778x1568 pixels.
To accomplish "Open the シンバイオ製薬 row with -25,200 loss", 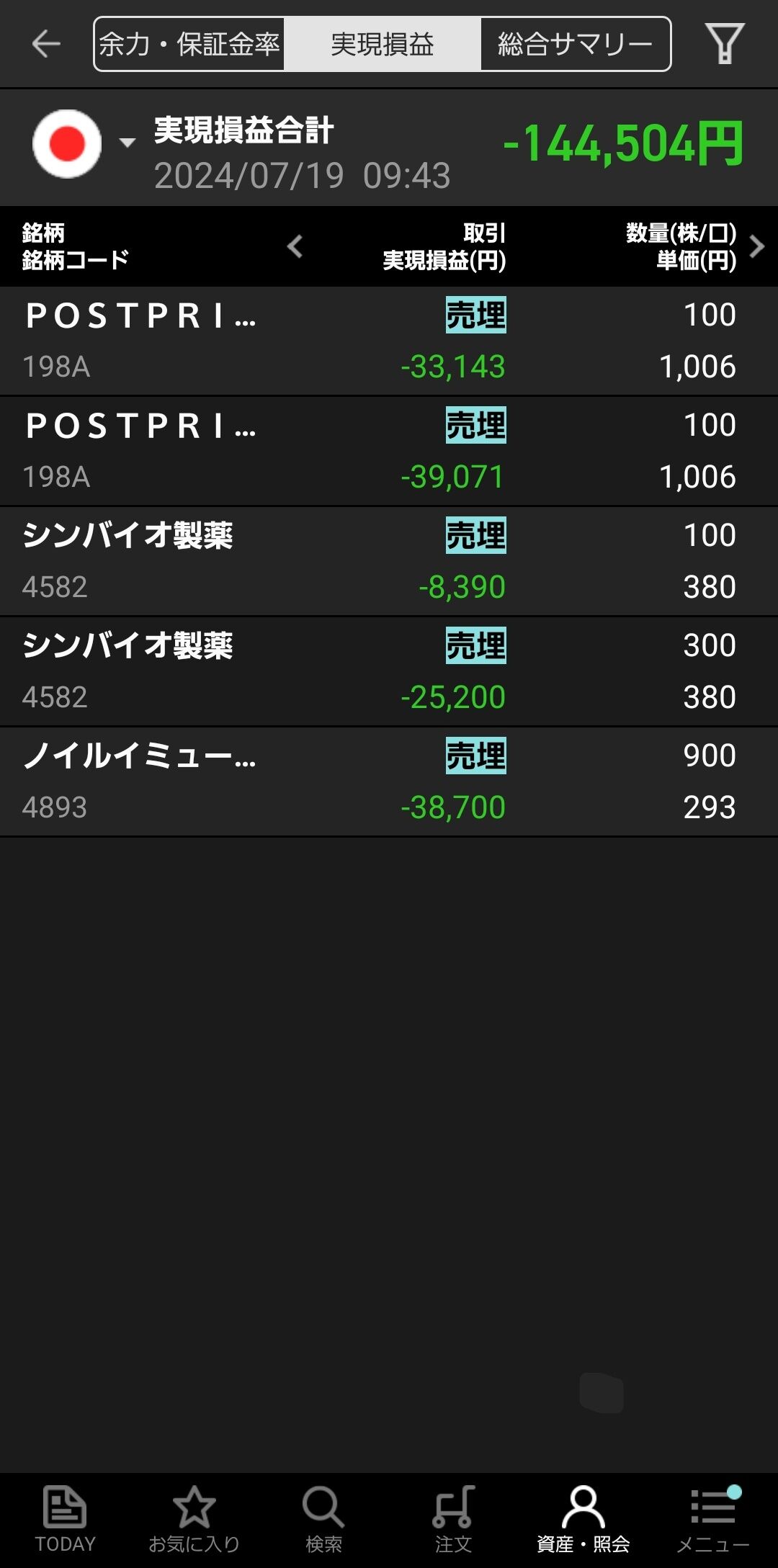I will 389,672.
